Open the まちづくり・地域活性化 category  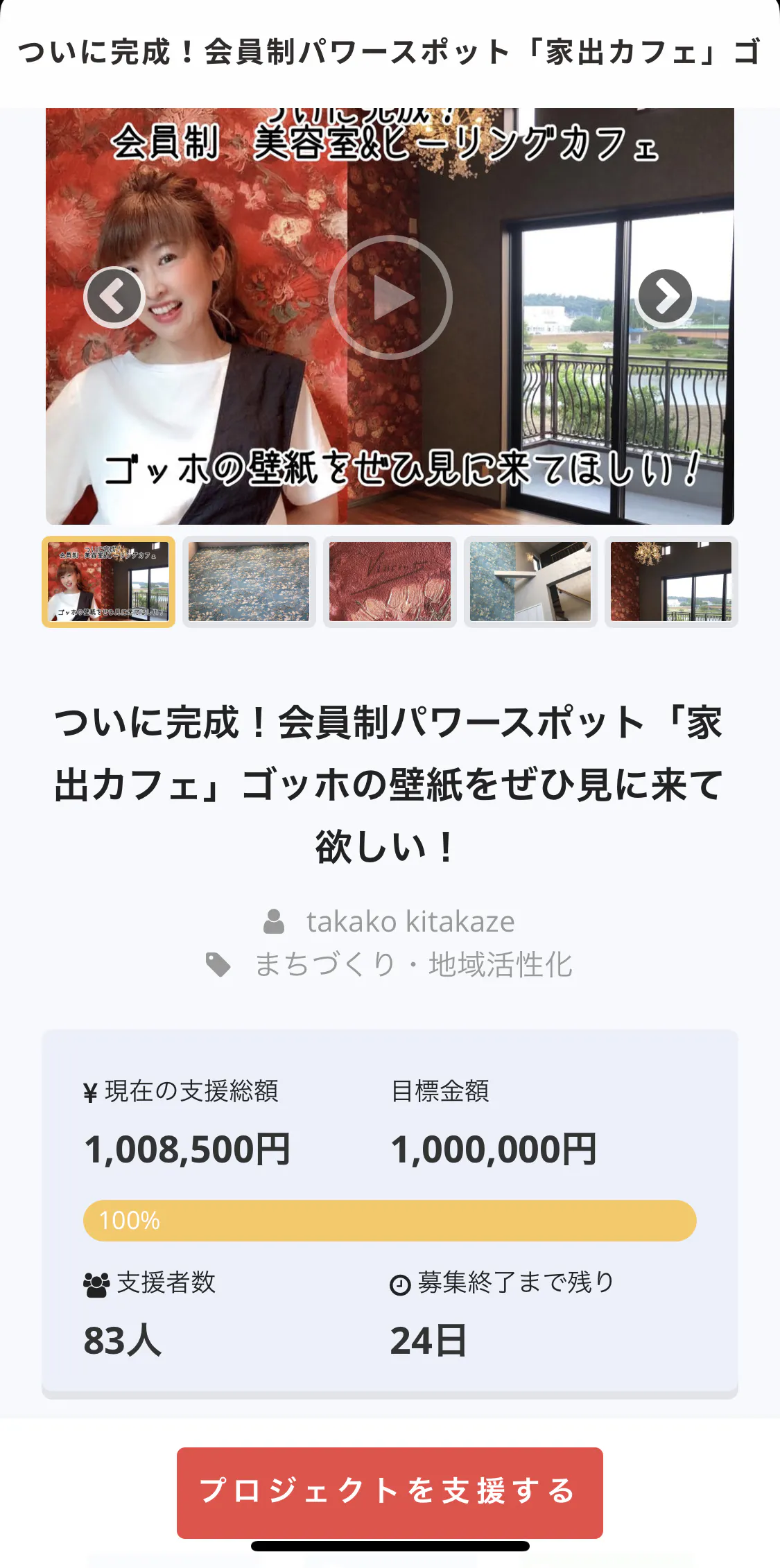[x=413, y=964]
